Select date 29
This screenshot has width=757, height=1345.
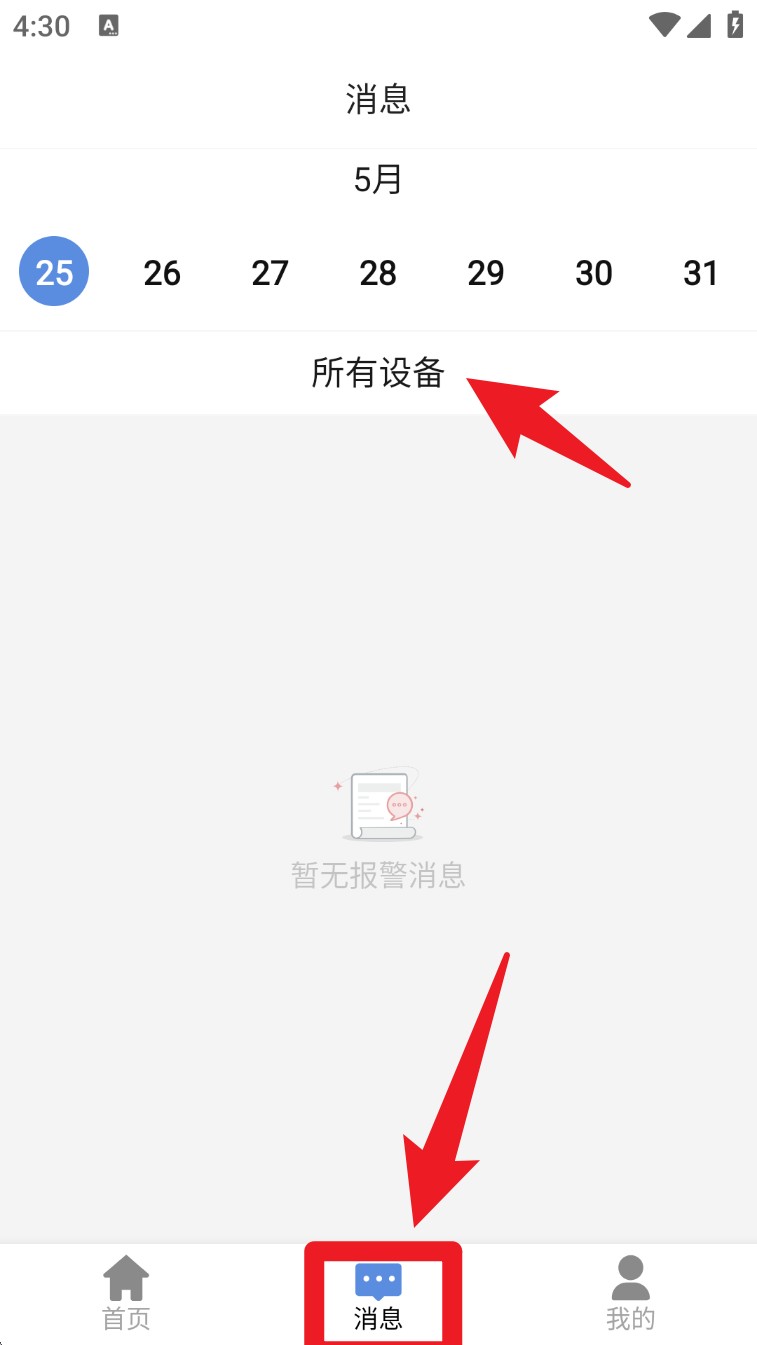point(486,272)
